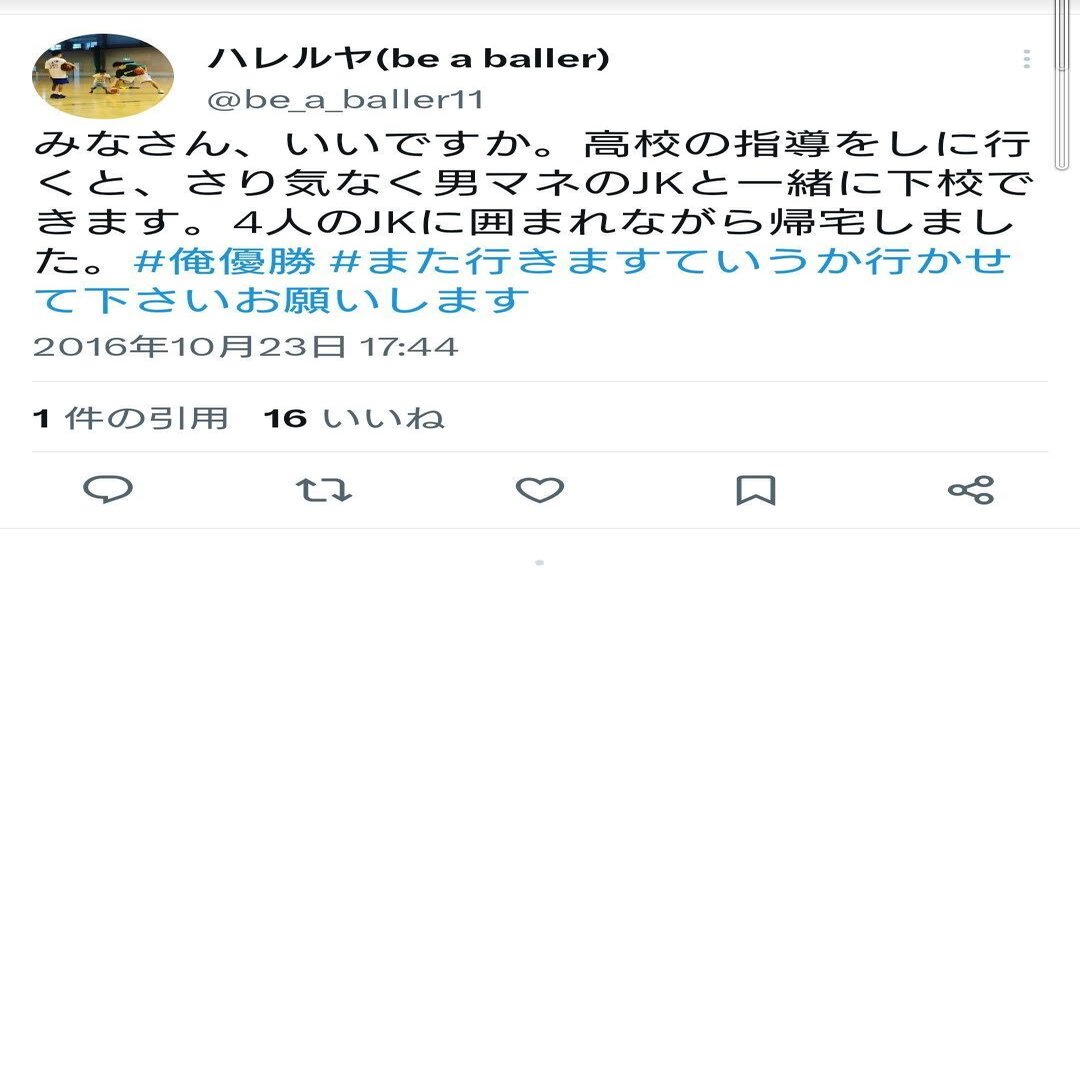Bookmark this tweet
The image size is (1080, 1080).
pyautogui.click(x=755, y=489)
